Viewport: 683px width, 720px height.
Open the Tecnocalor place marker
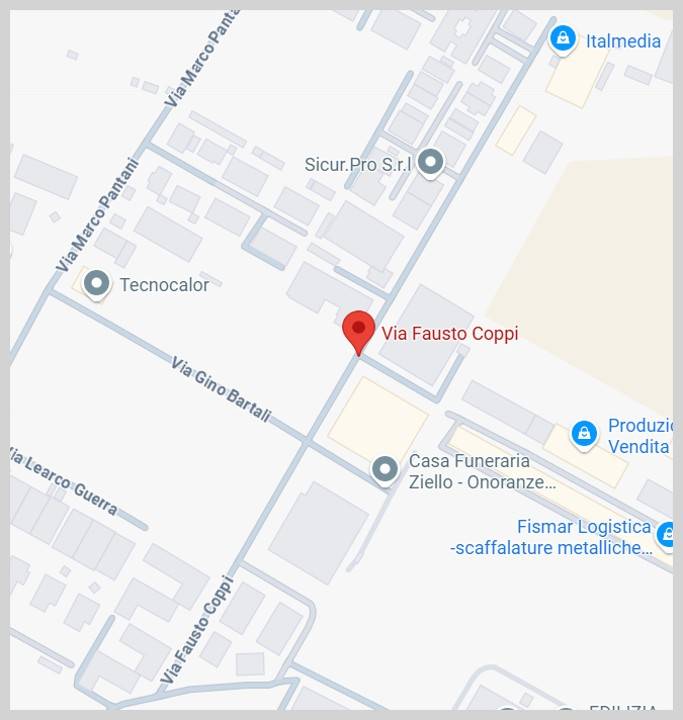pyautogui.click(x=96, y=285)
